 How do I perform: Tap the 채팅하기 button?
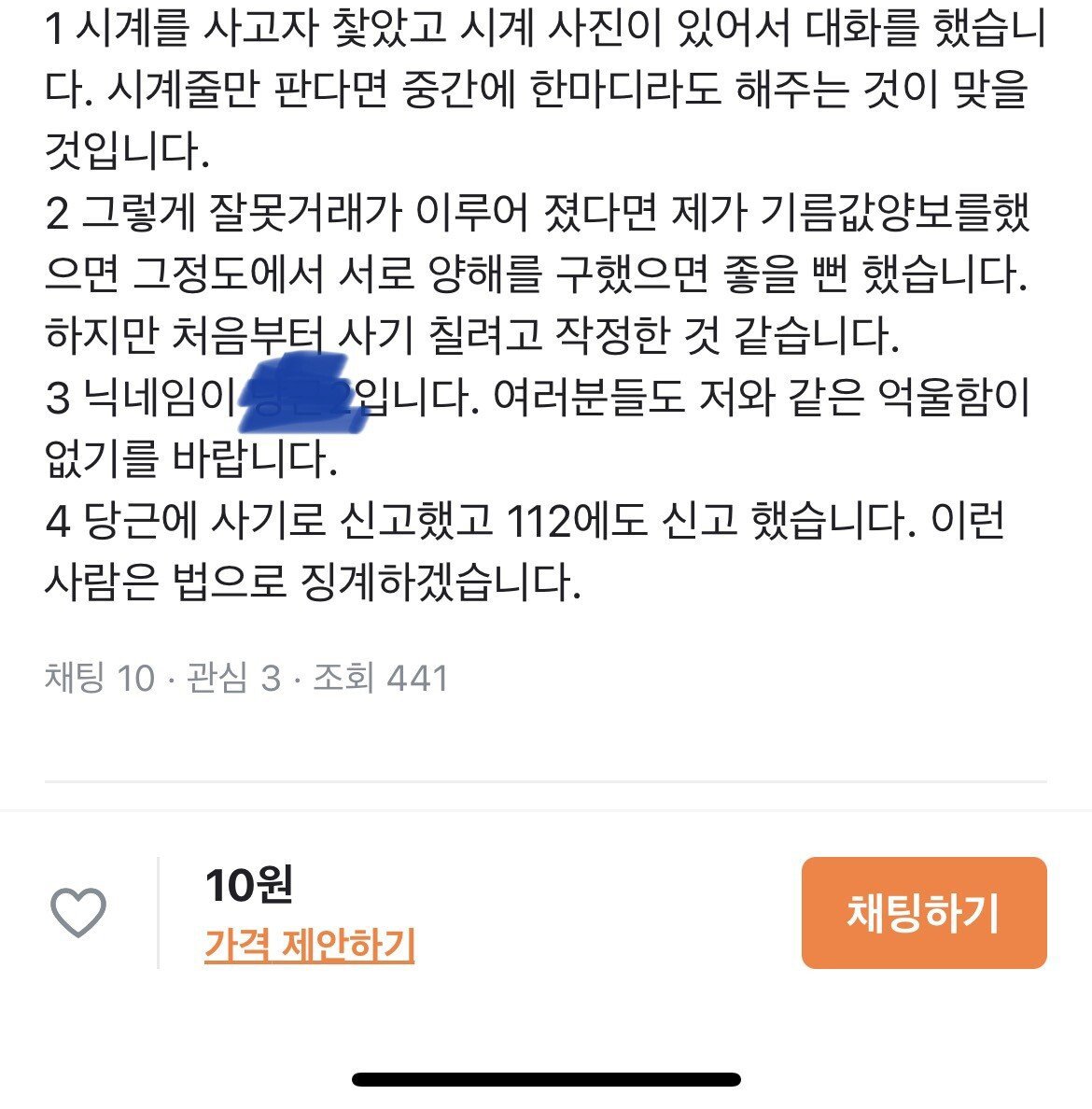click(923, 913)
